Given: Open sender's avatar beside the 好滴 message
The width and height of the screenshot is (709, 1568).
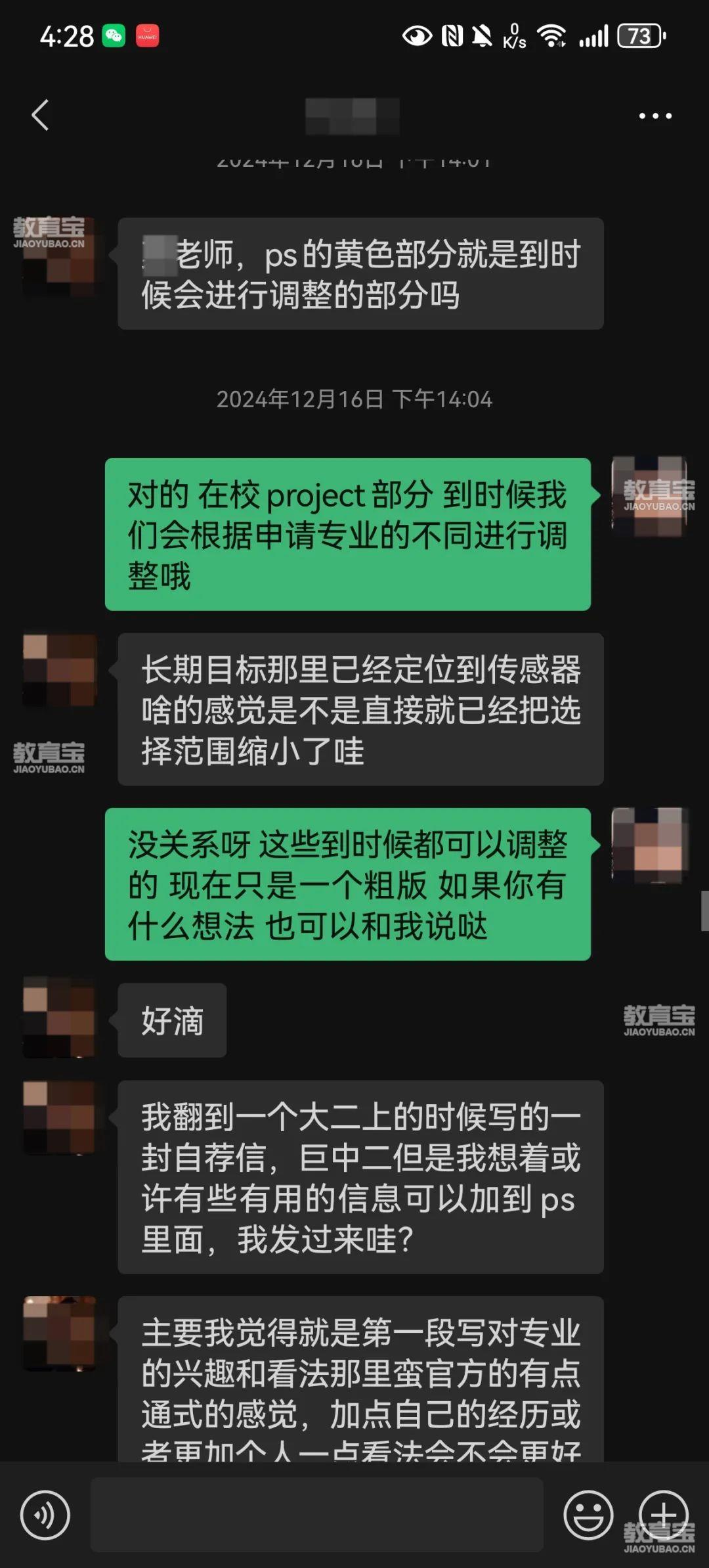Looking at the screenshot, I should (x=59, y=1017).
